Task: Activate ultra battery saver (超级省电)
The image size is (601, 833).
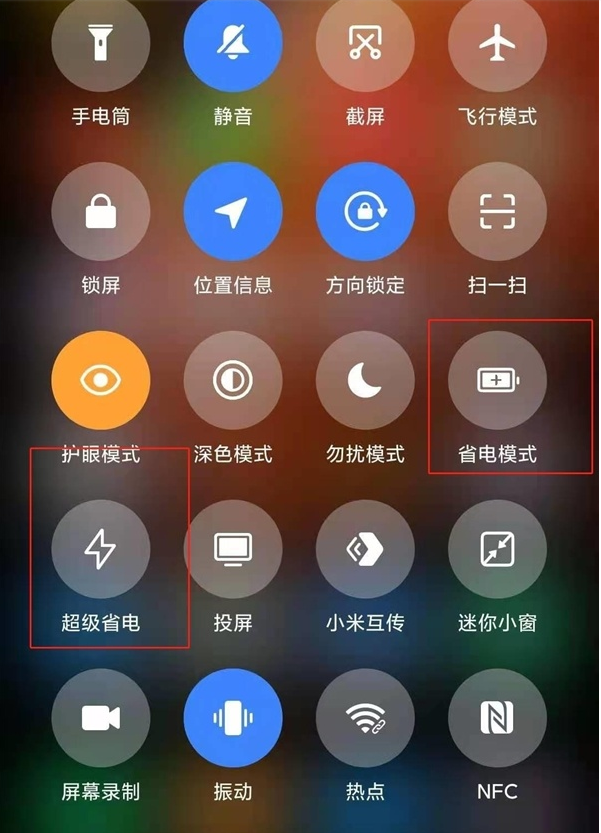Action: (101, 549)
